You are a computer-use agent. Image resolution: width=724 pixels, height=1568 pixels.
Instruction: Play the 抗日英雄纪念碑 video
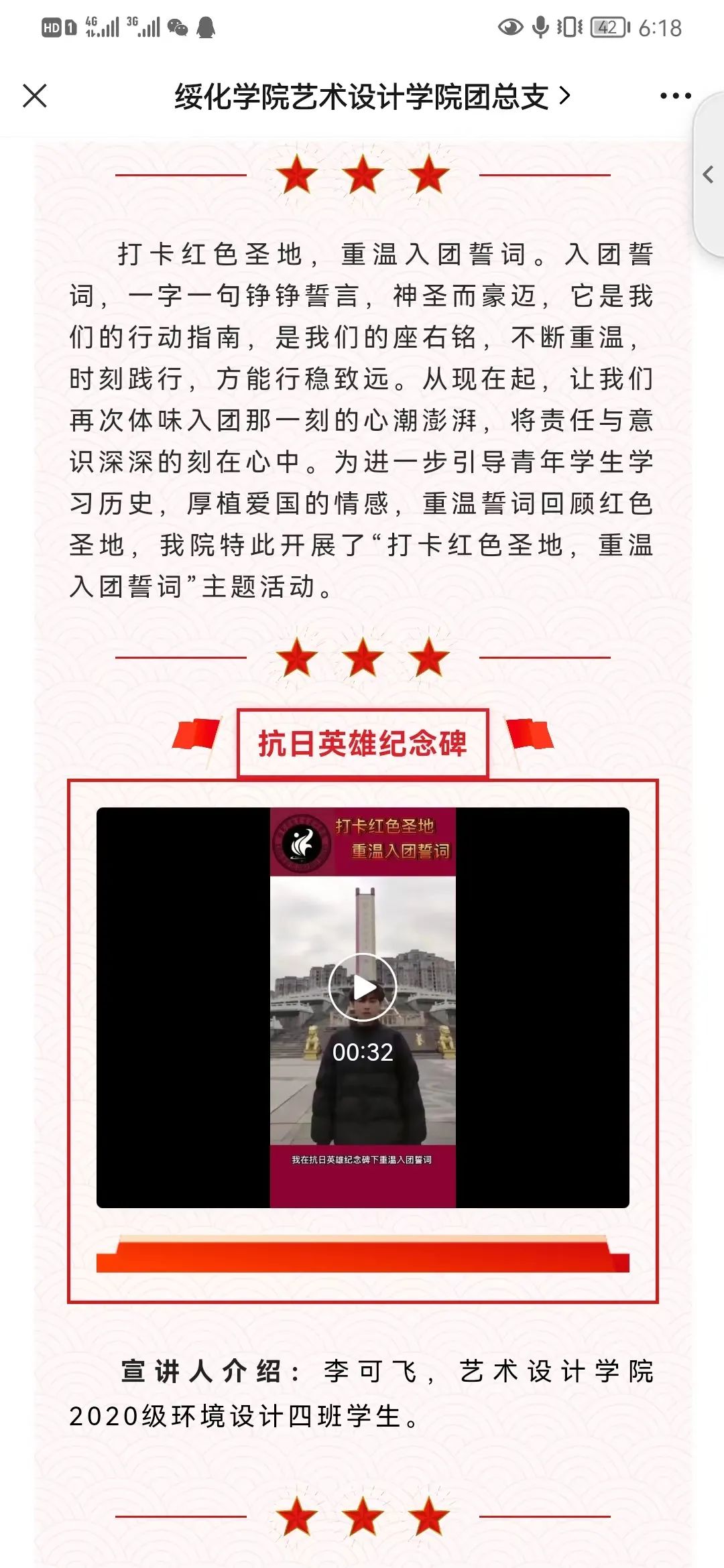(x=363, y=987)
